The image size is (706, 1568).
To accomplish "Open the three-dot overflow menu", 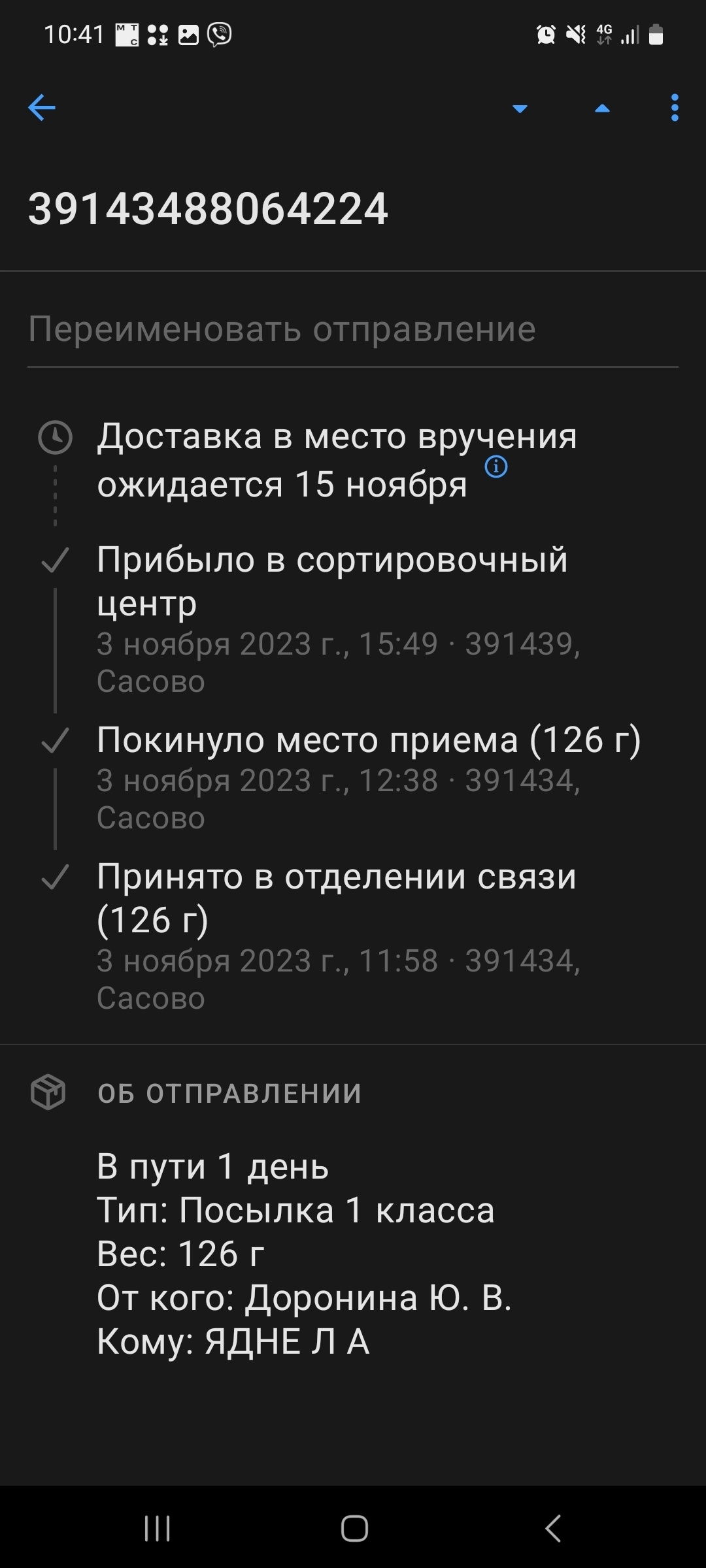I will (x=675, y=108).
